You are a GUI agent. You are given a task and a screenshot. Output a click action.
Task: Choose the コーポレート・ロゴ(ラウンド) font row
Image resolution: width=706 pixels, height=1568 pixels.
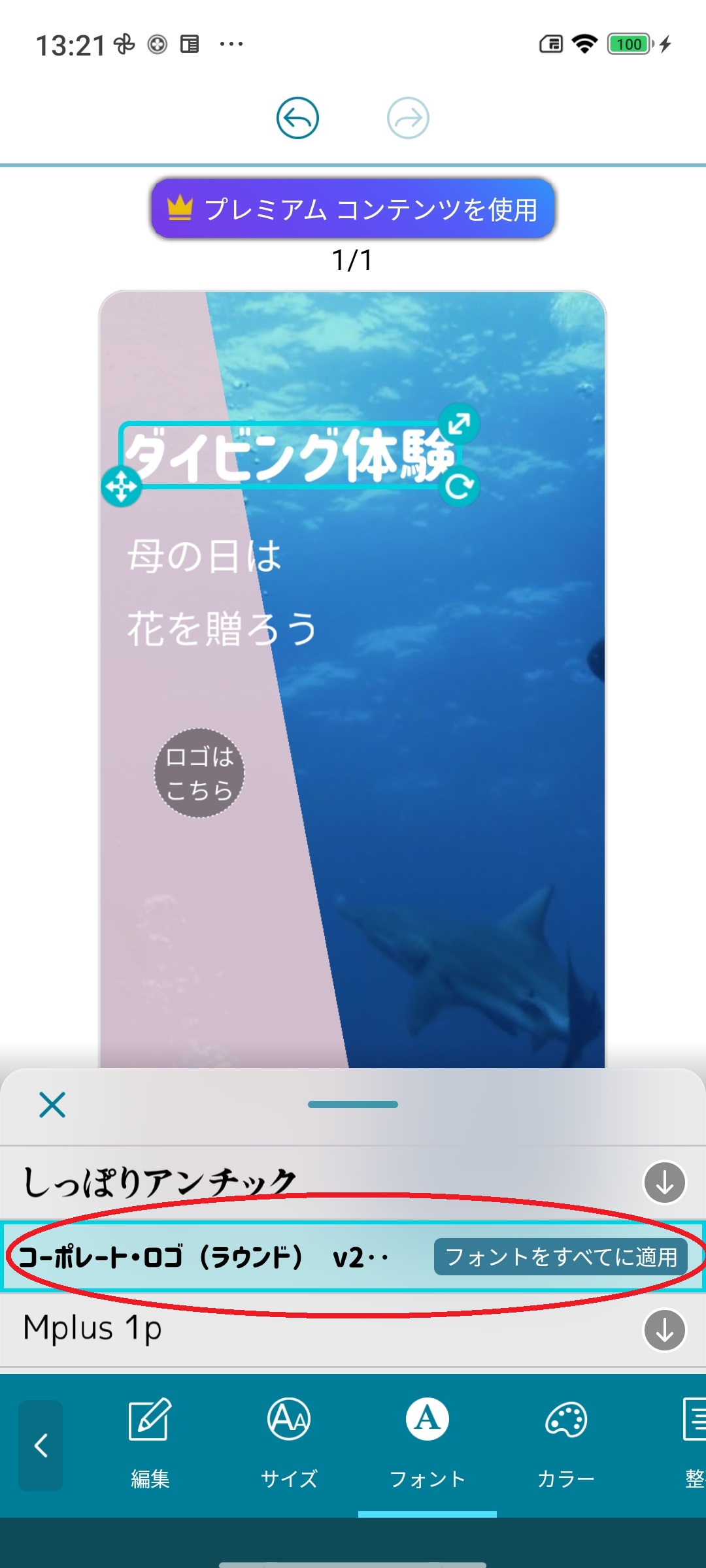click(196, 1256)
